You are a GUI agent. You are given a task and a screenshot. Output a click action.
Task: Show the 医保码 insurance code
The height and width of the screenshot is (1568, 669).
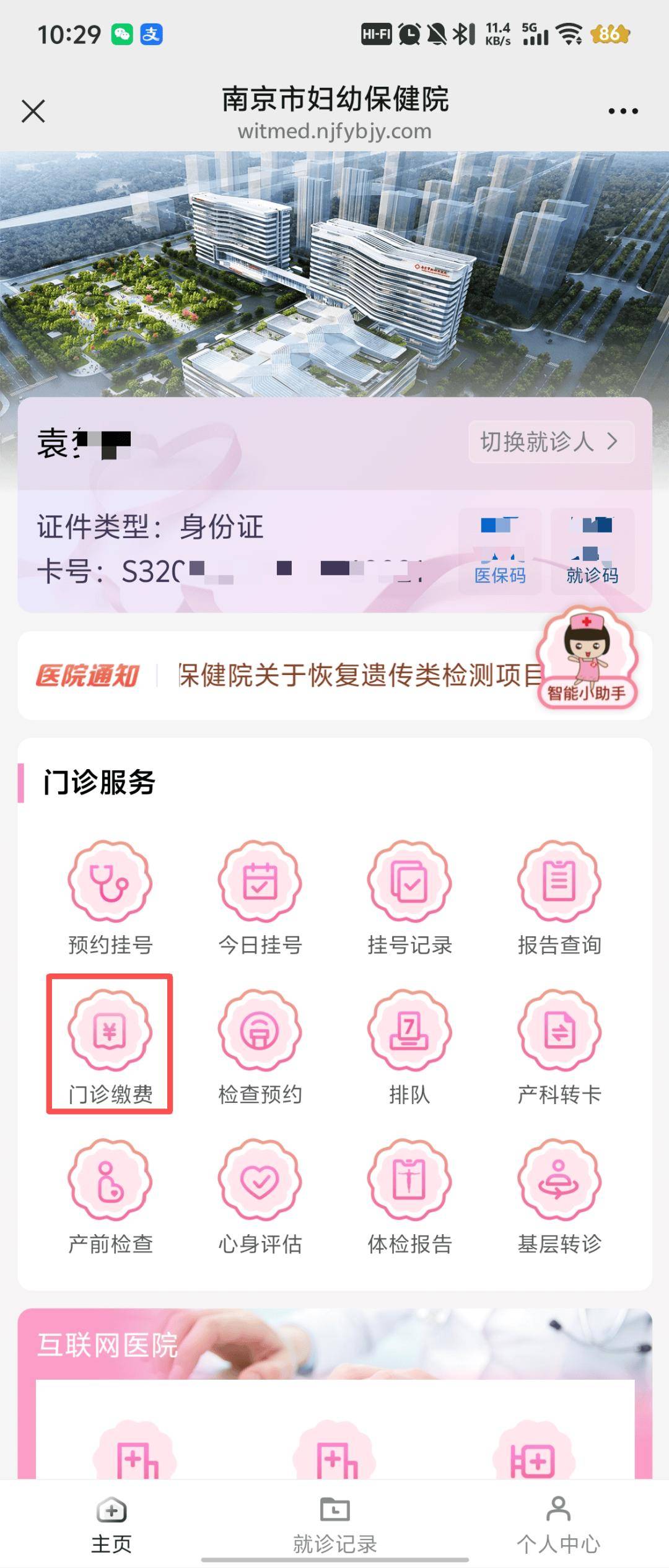point(500,551)
